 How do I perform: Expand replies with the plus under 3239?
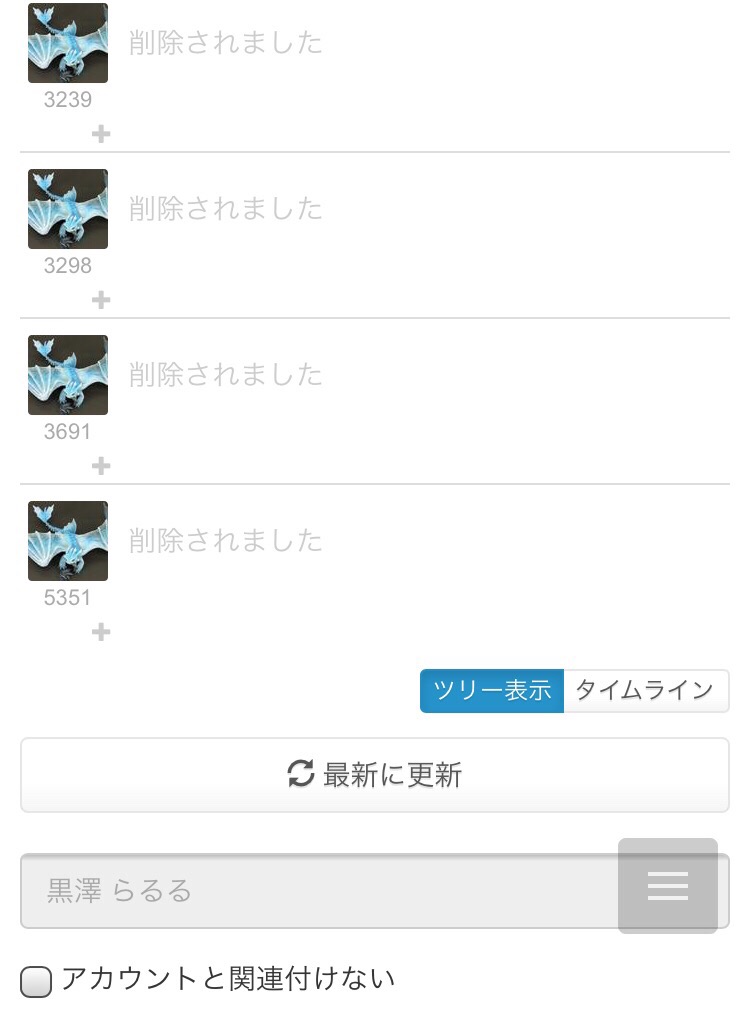tap(101, 134)
